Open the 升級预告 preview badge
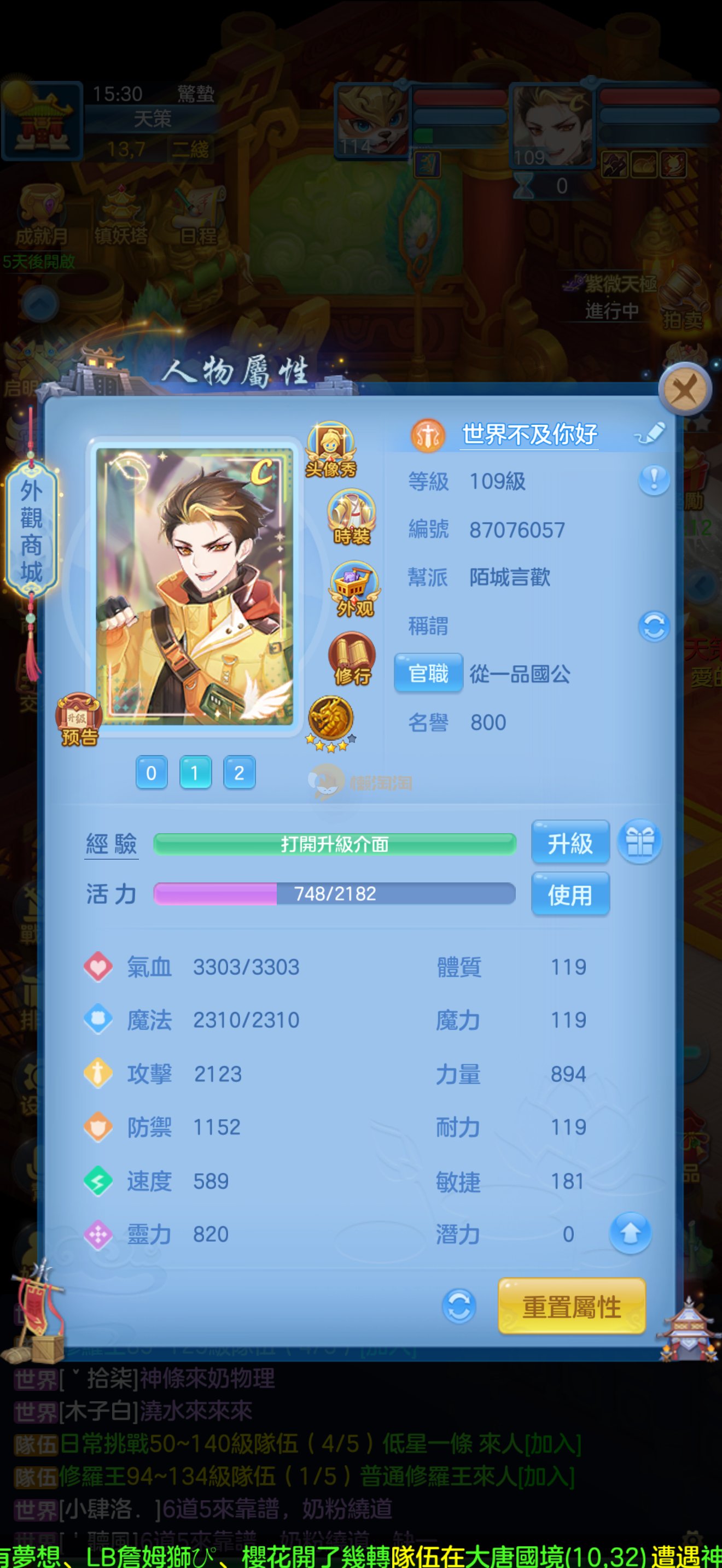 tap(79, 720)
